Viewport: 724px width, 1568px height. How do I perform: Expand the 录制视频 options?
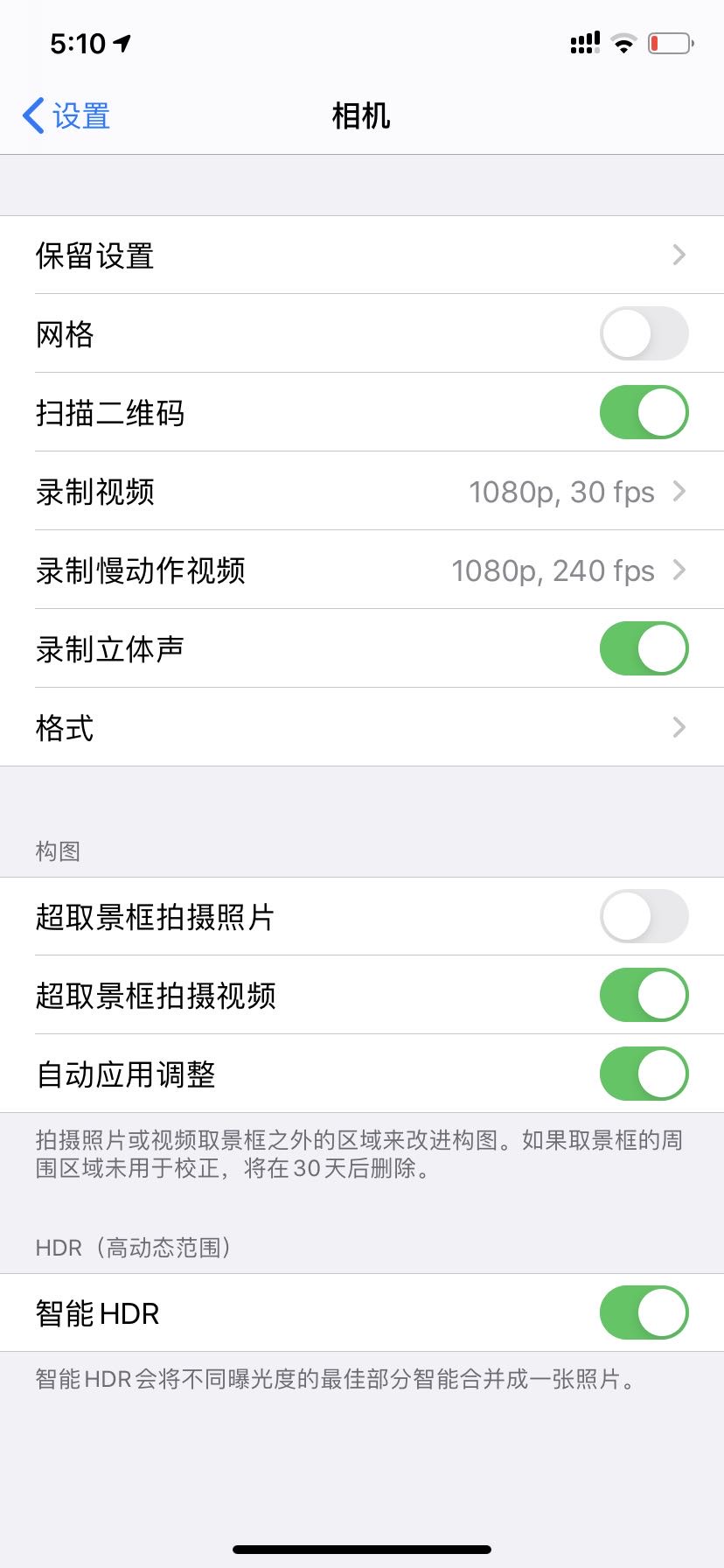(362, 492)
